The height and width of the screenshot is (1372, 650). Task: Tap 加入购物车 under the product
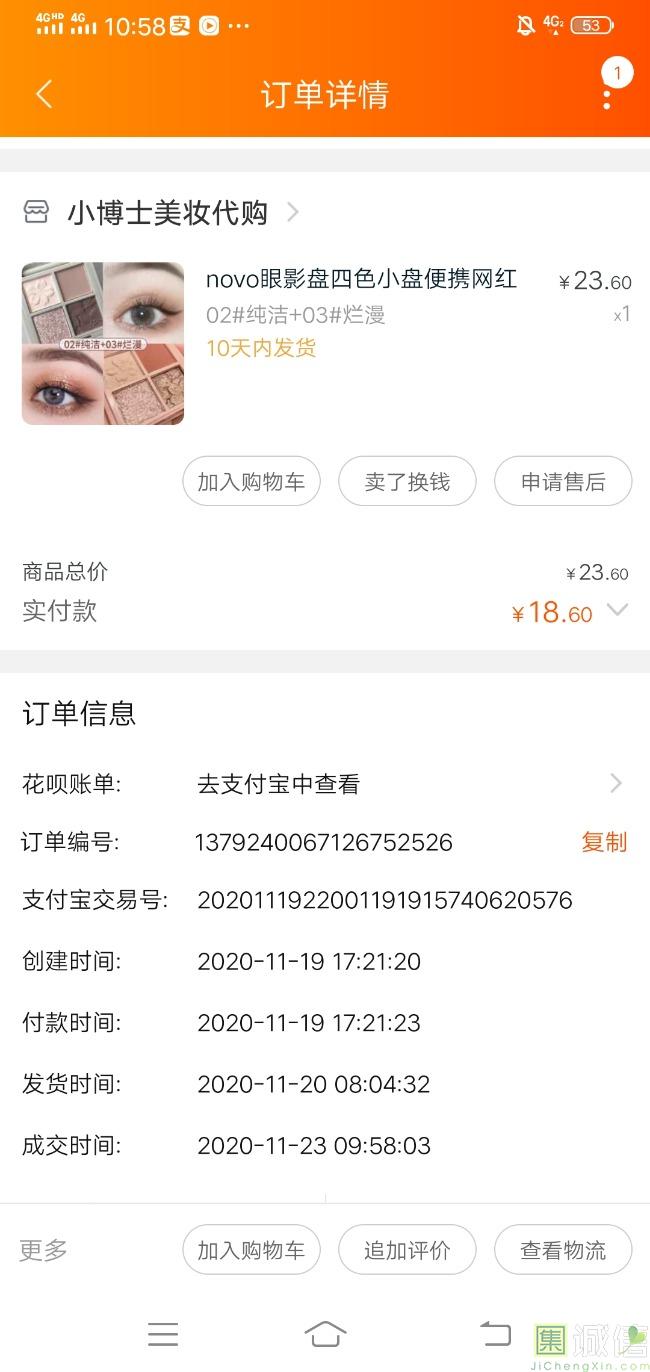click(x=251, y=482)
